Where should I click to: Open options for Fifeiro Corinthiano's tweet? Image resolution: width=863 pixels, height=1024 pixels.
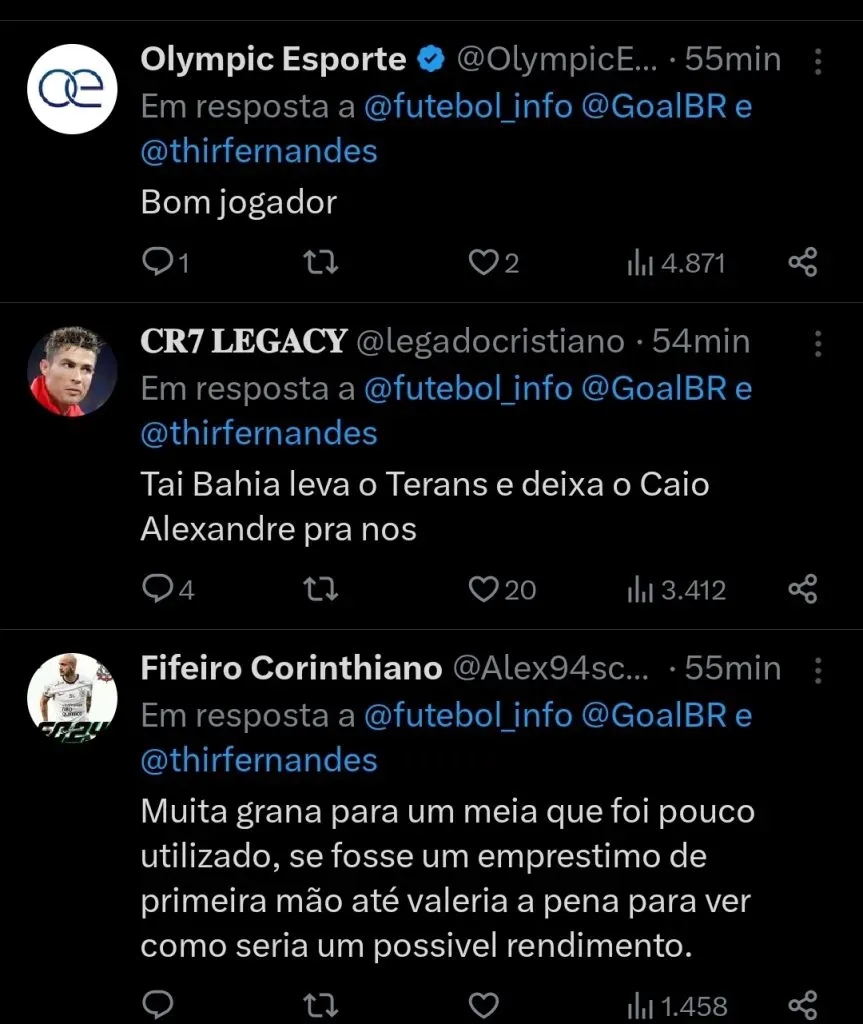[x=819, y=668]
